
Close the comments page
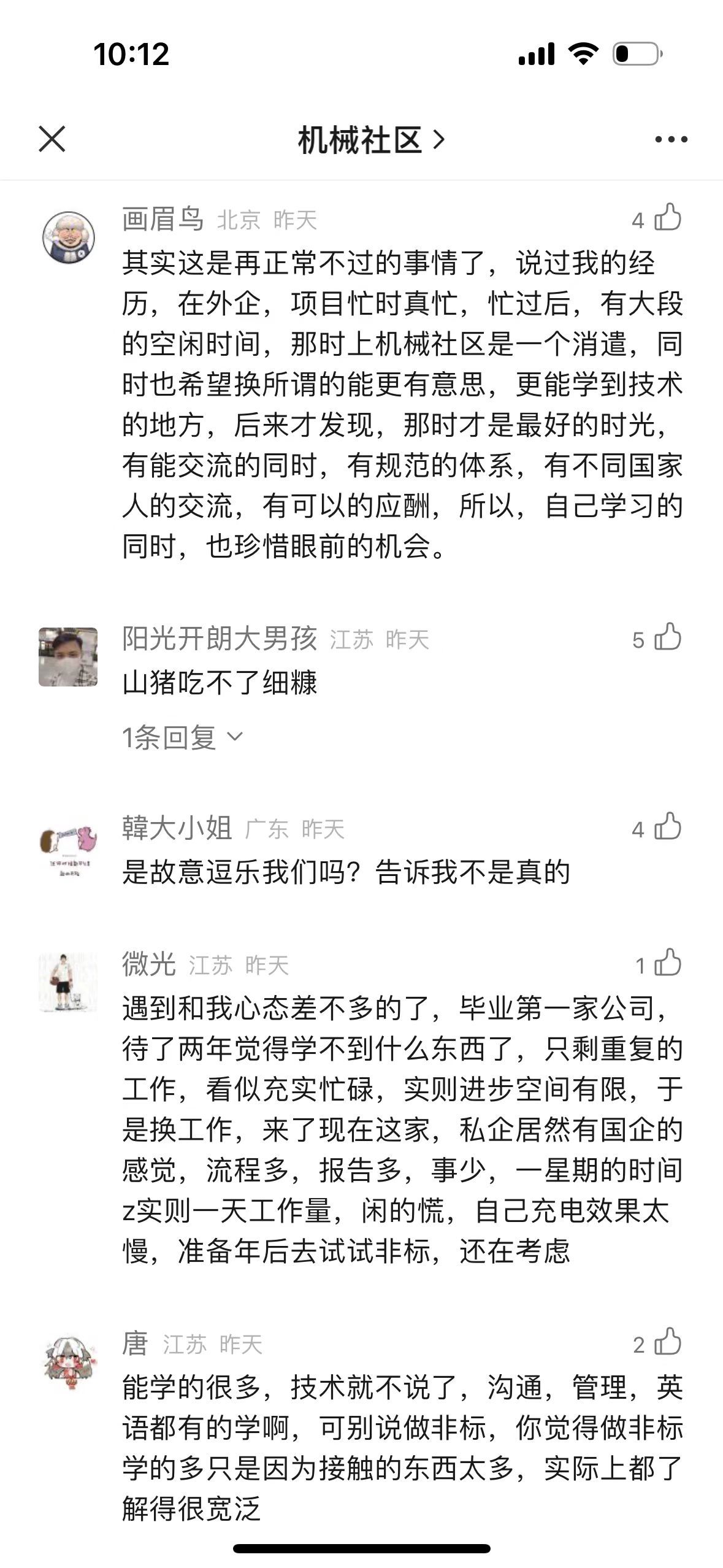coord(52,139)
